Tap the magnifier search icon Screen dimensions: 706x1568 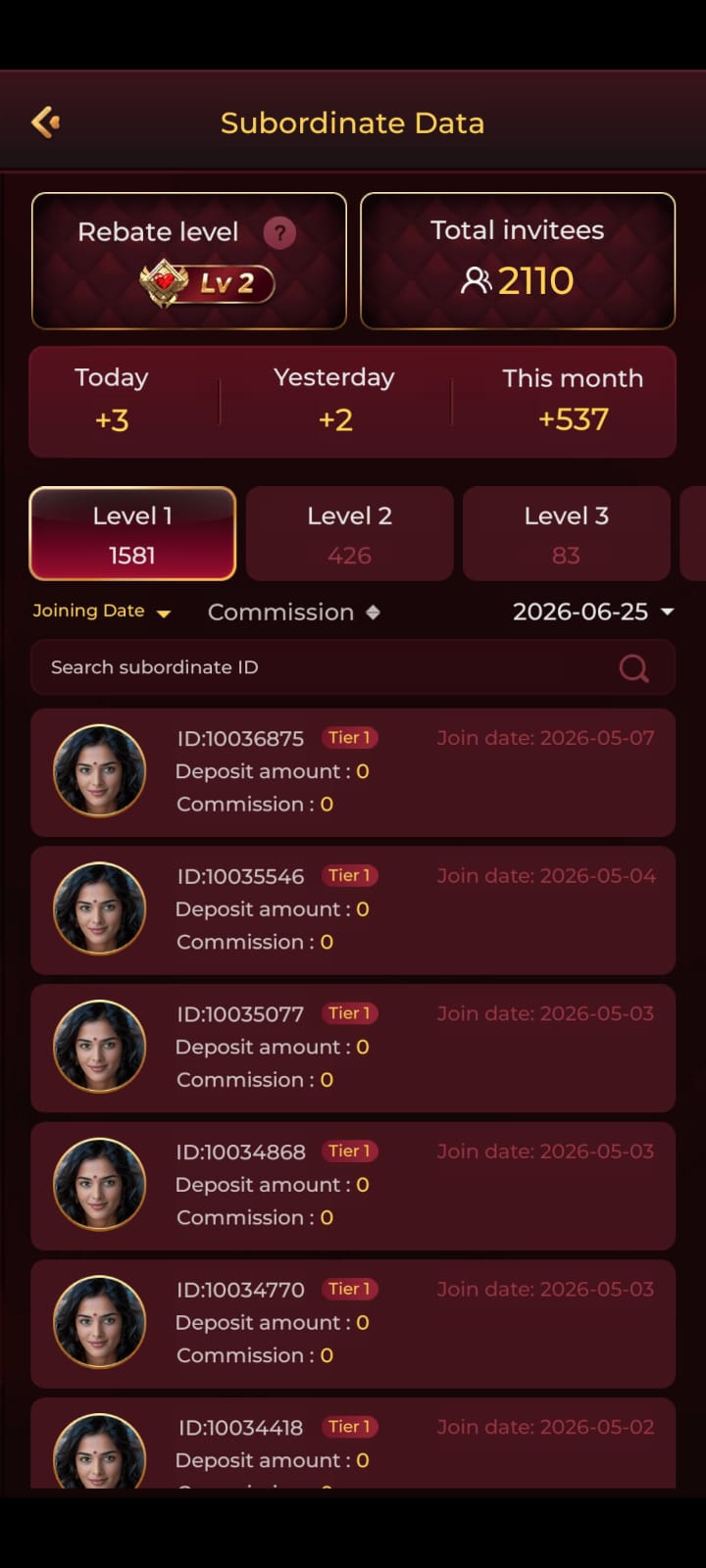click(x=633, y=668)
